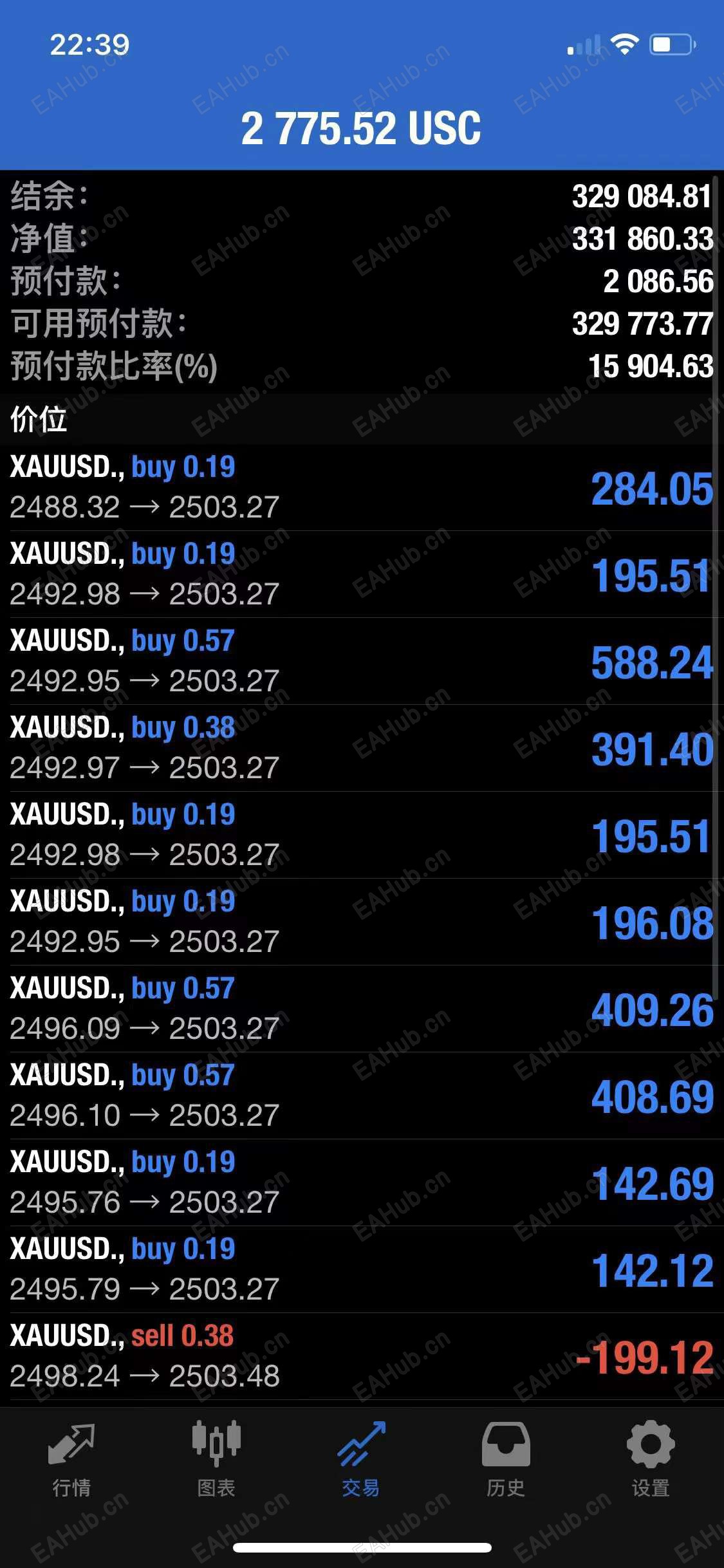View the buy position opened at 2495.76
The width and height of the screenshot is (724, 1568).
click(x=362, y=1183)
